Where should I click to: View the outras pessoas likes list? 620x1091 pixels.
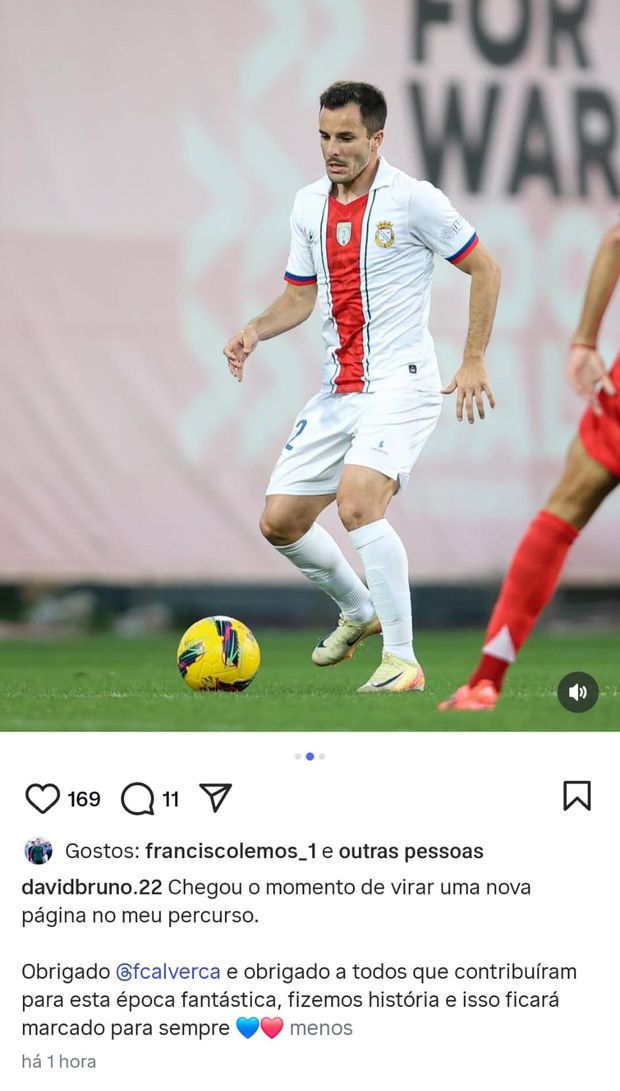(x=411, y=852)
